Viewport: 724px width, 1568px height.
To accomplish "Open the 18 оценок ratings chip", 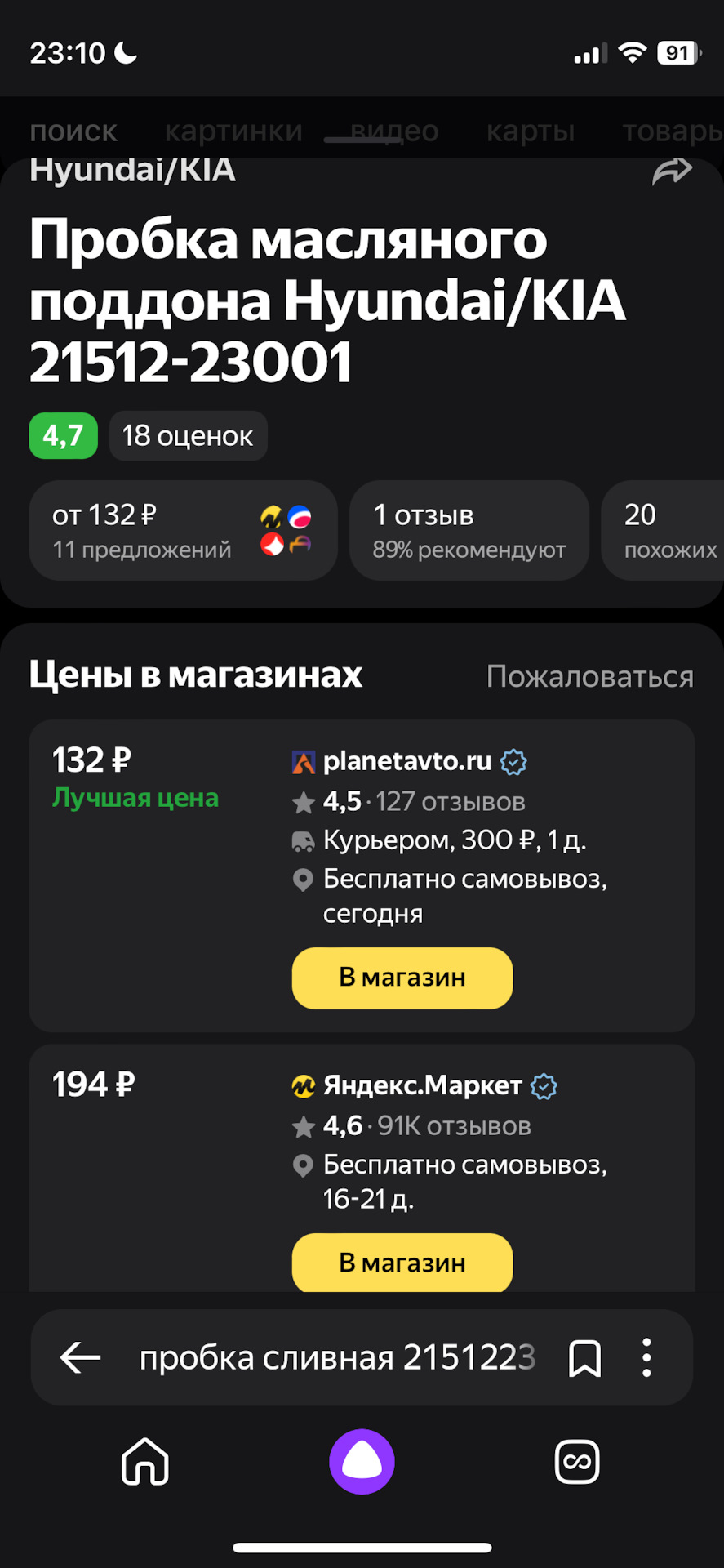I will 188,436.
